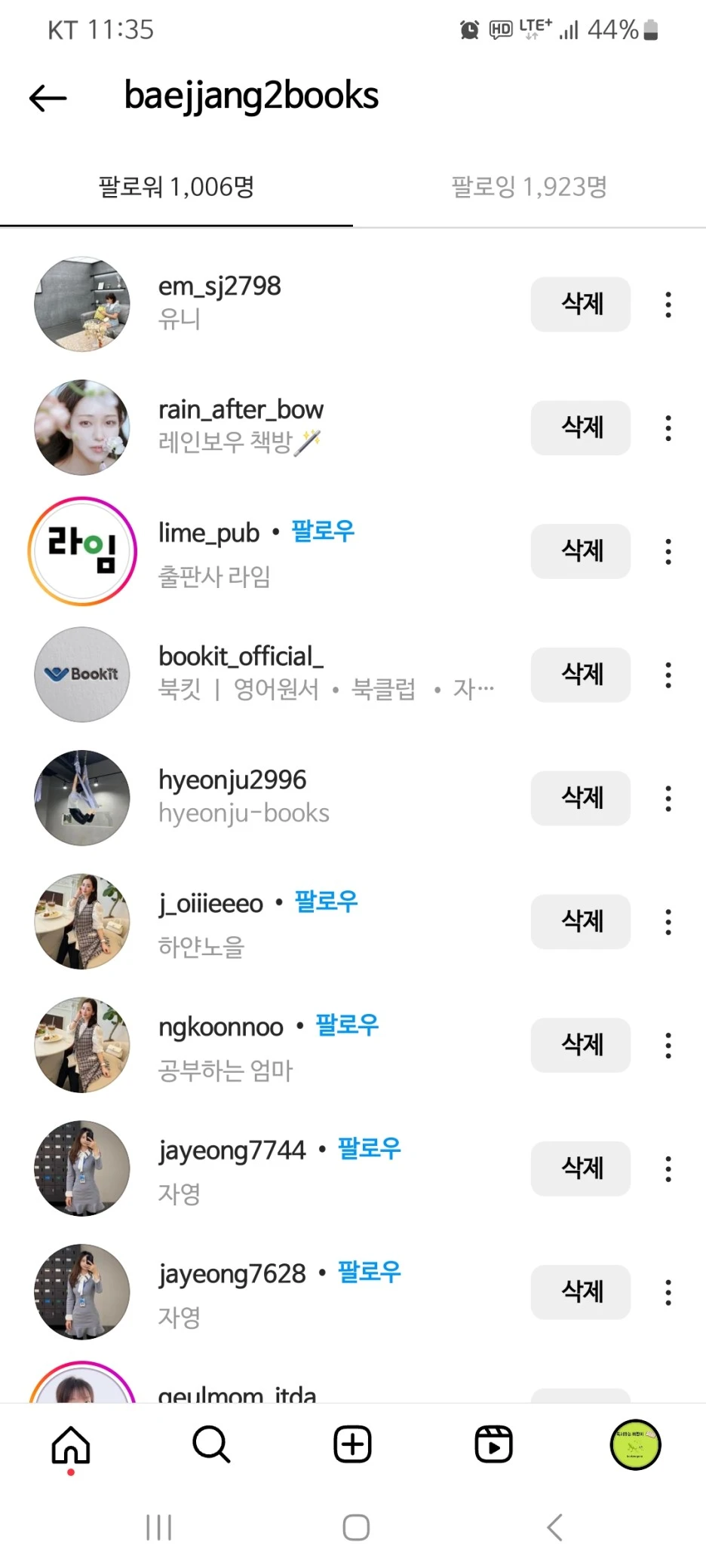Go back using the top arrow
Screen dimensions: 706x1568
[x=48, y=97]
